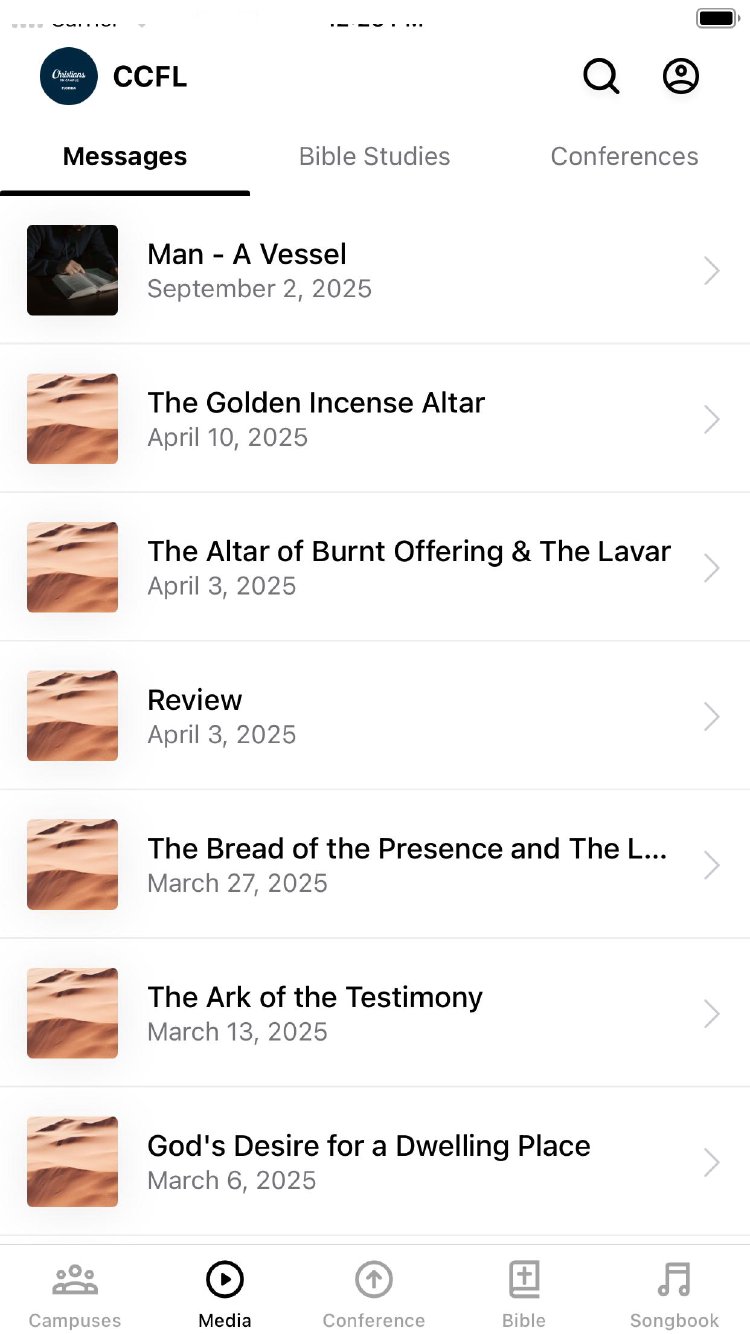Screen dimensions: 750x1334
Task: Open The Bread of the Presence message
Action: click(375, 865)
